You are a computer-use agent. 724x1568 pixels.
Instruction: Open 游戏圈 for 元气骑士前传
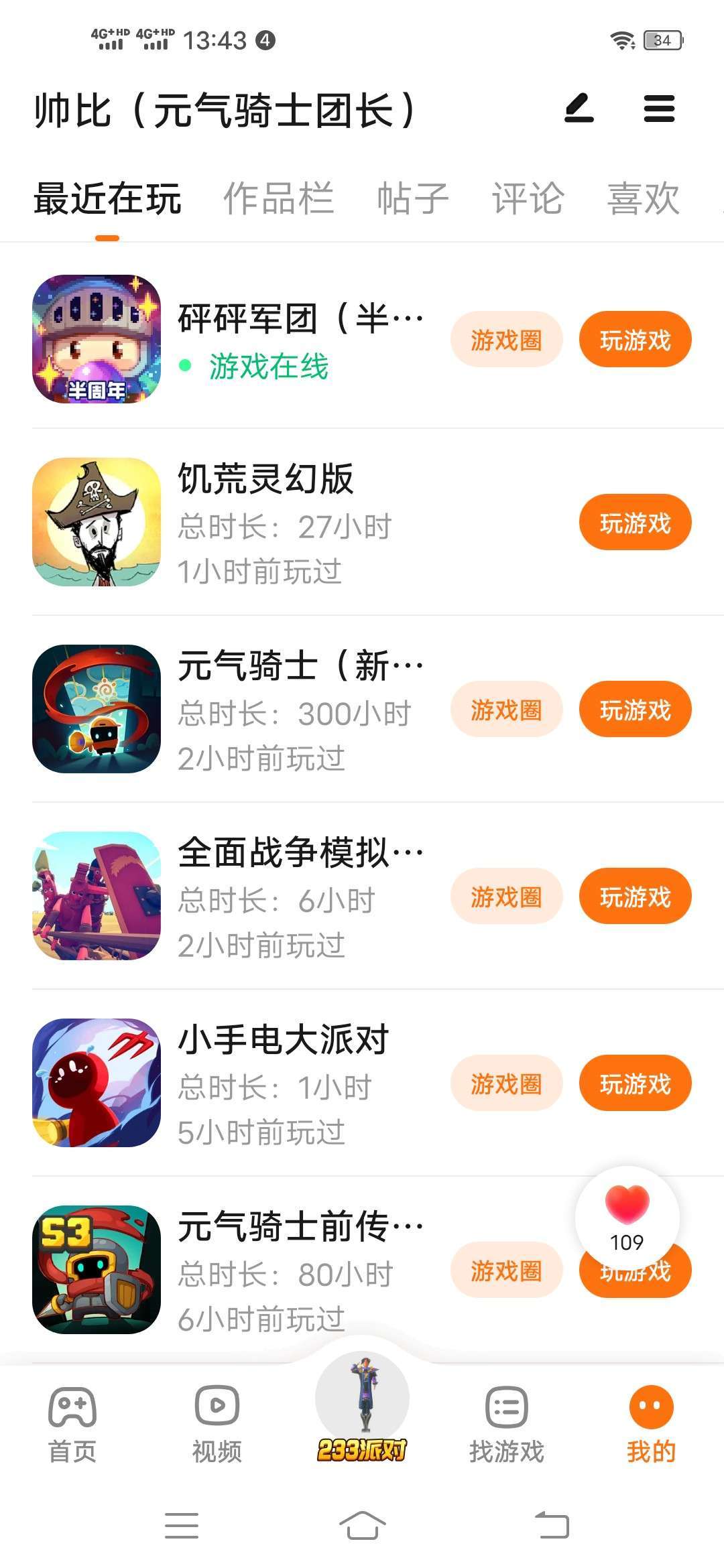point(506,1270)
